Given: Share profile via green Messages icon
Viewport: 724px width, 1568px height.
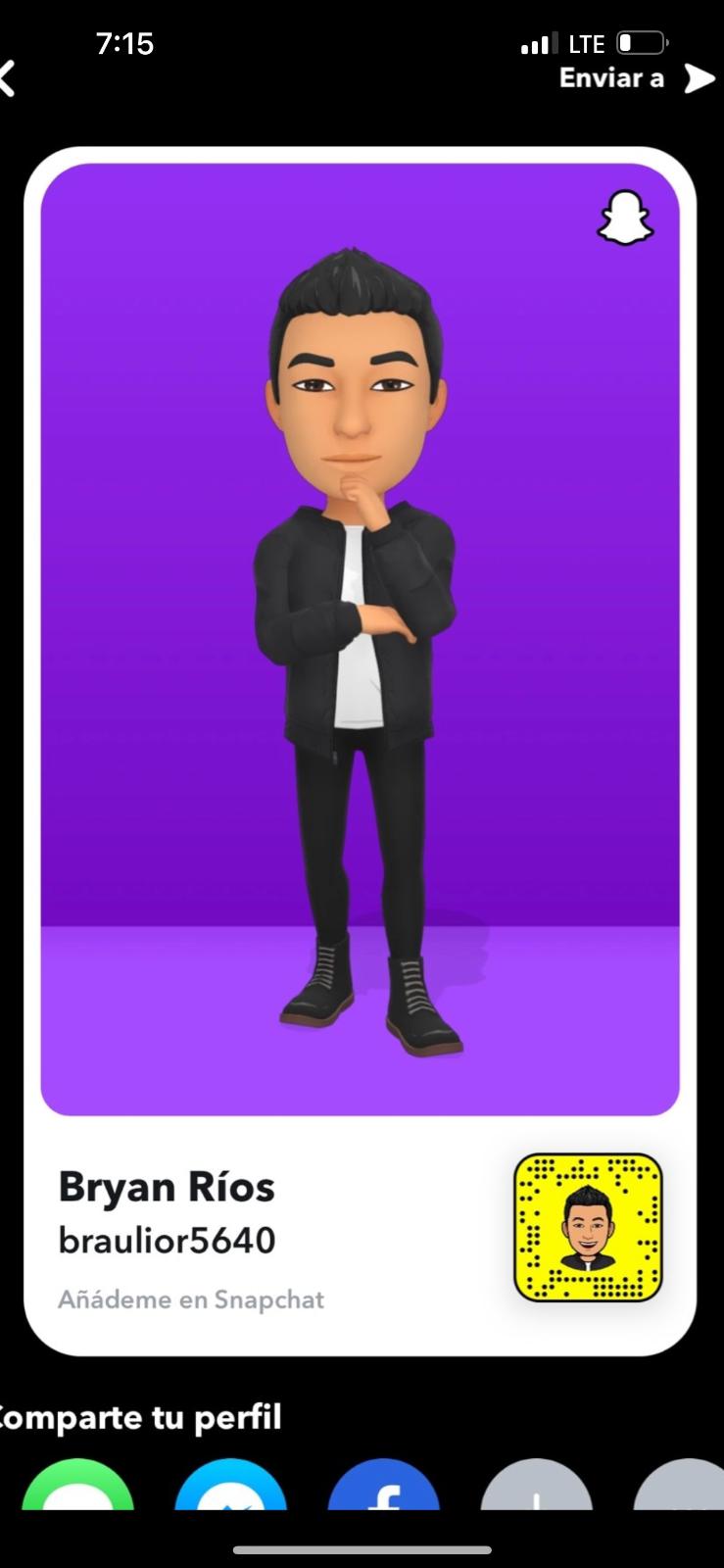Looking at the screenshot, I should click(x=77, y=1490).
